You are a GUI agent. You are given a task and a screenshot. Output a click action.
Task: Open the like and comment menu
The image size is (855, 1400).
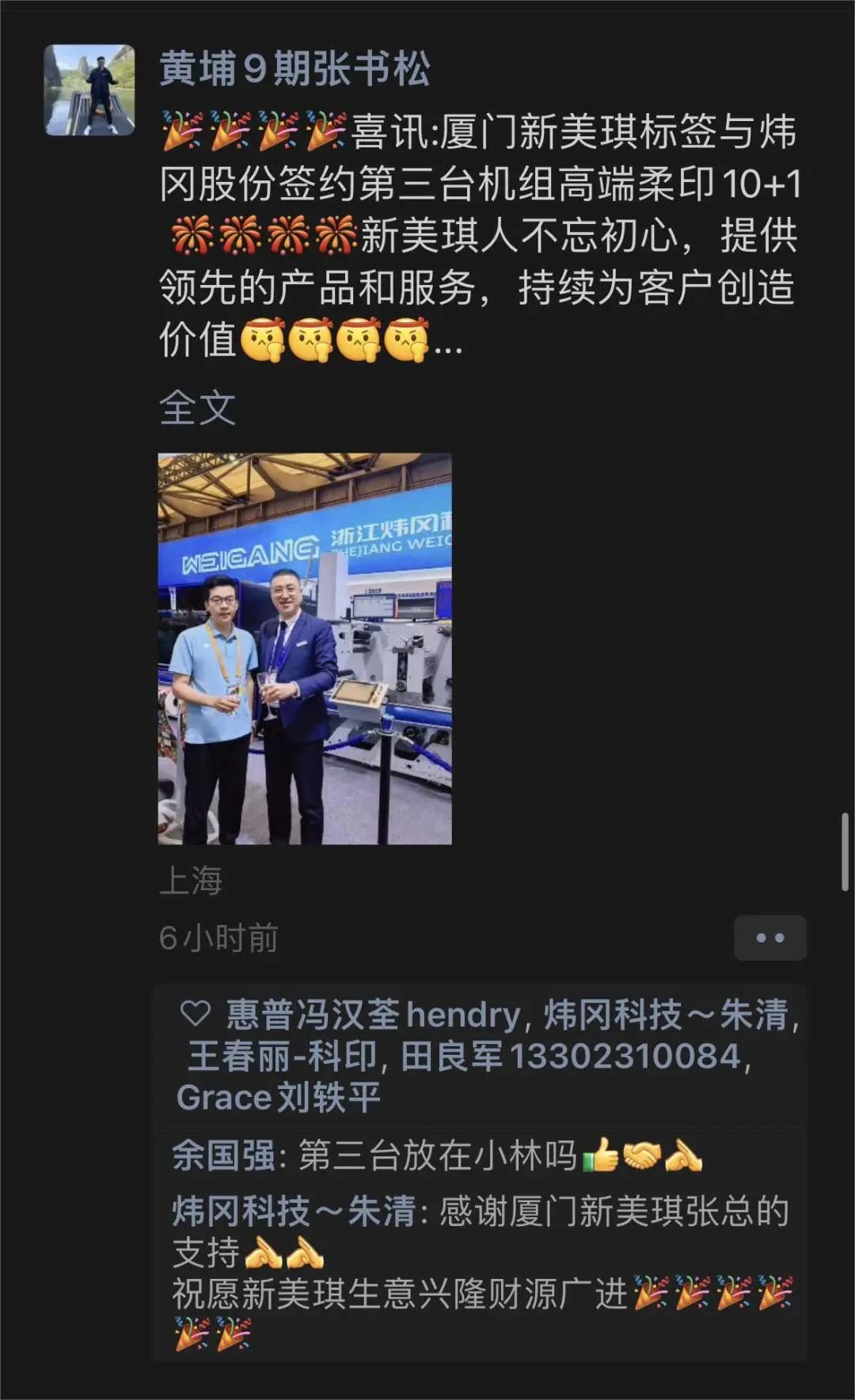pyautogui.click(x=769, y=938)
